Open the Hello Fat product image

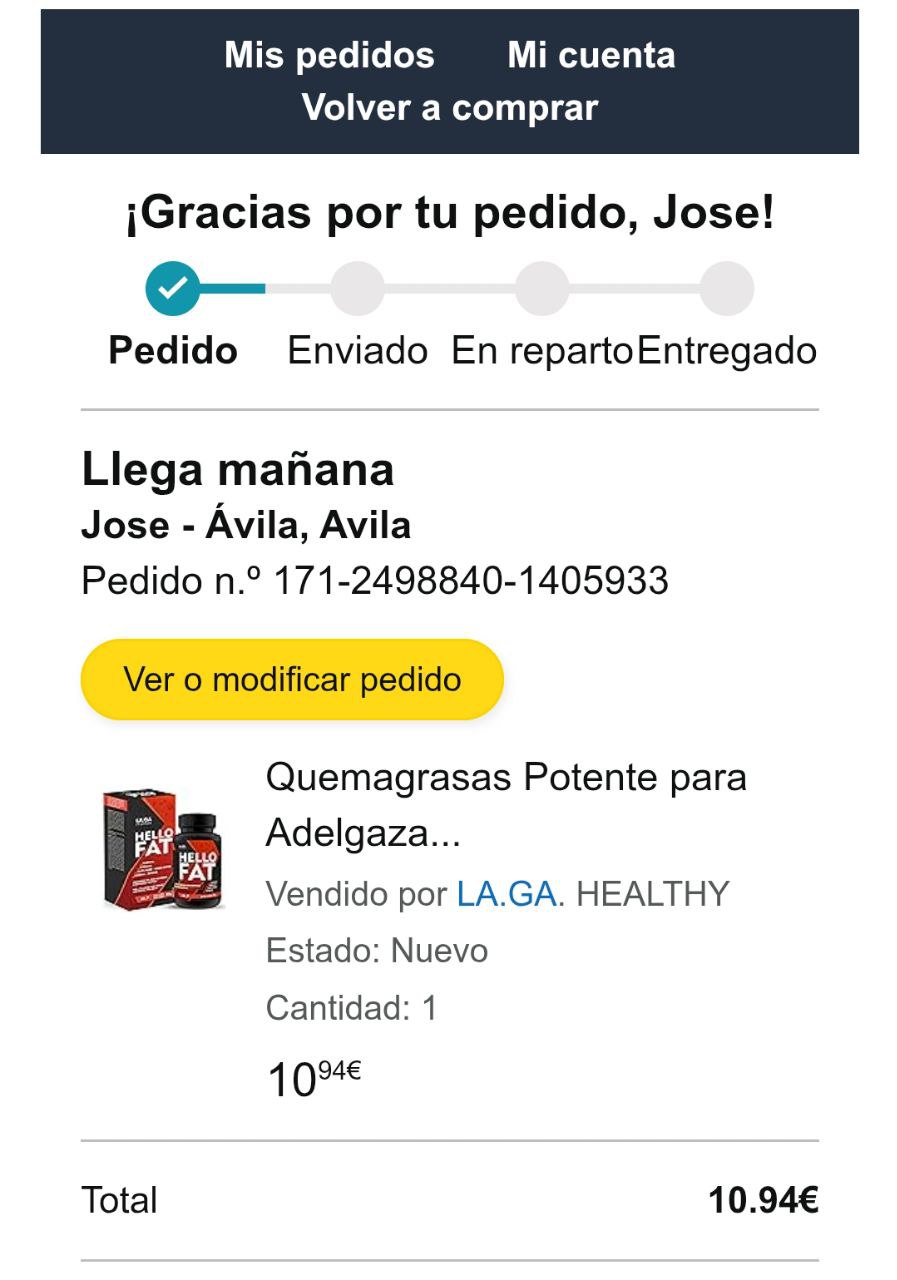164,849
